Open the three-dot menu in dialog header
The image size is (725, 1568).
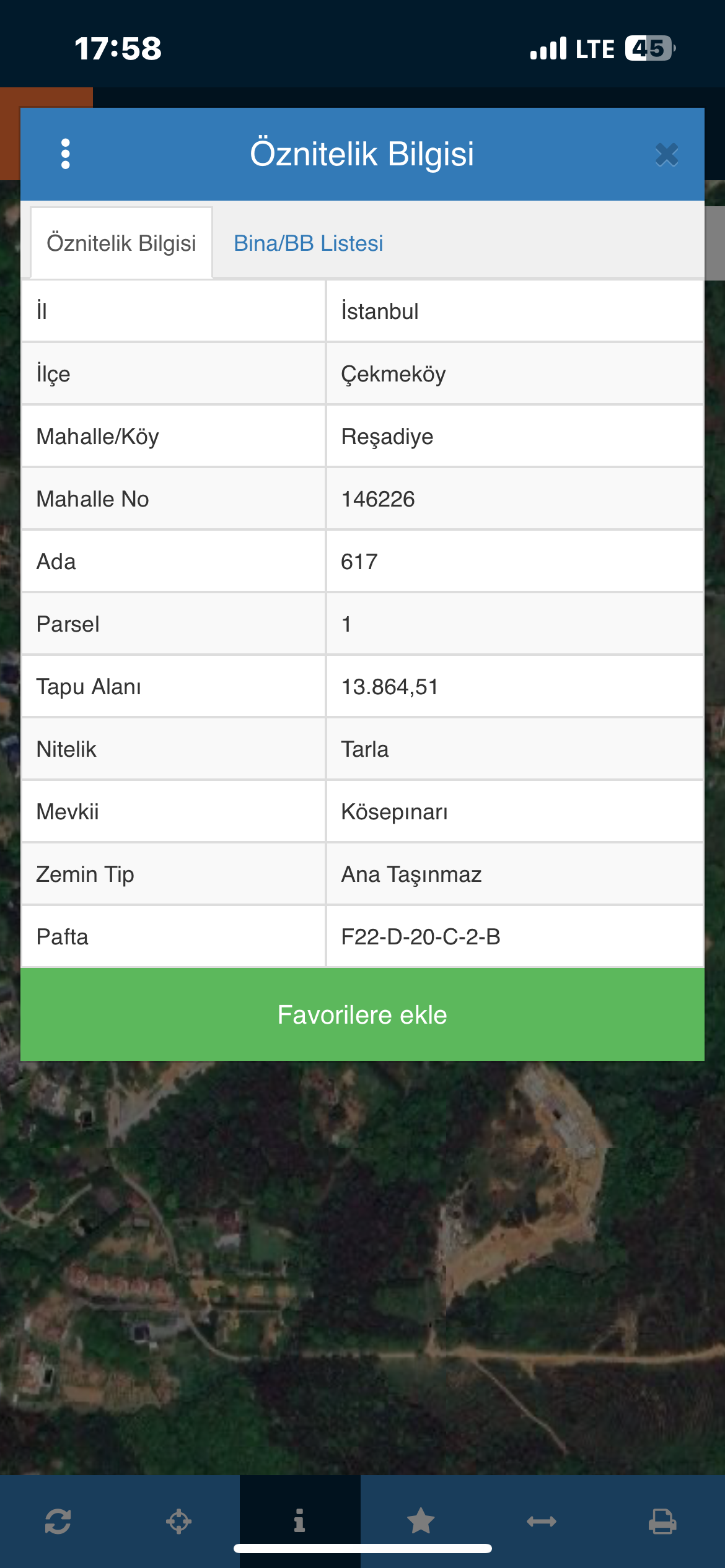point(66,154)
